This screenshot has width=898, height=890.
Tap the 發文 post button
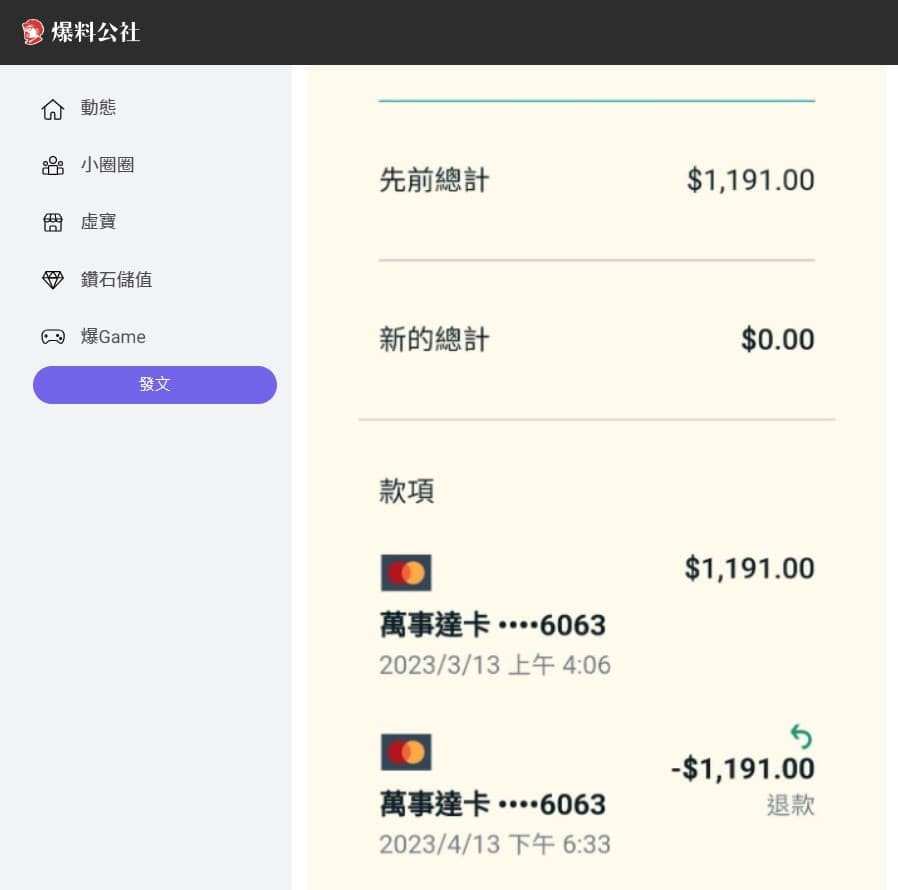(155, 384)
